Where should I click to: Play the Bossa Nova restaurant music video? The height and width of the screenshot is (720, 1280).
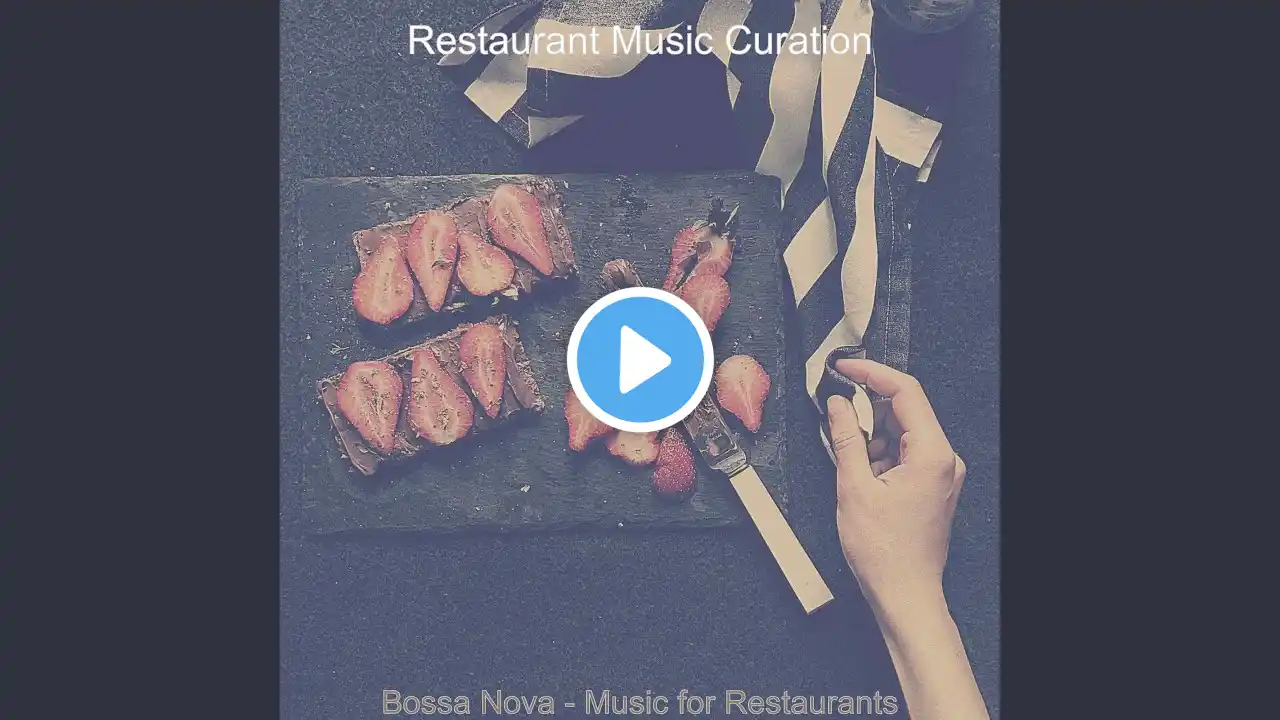point(640,360)
